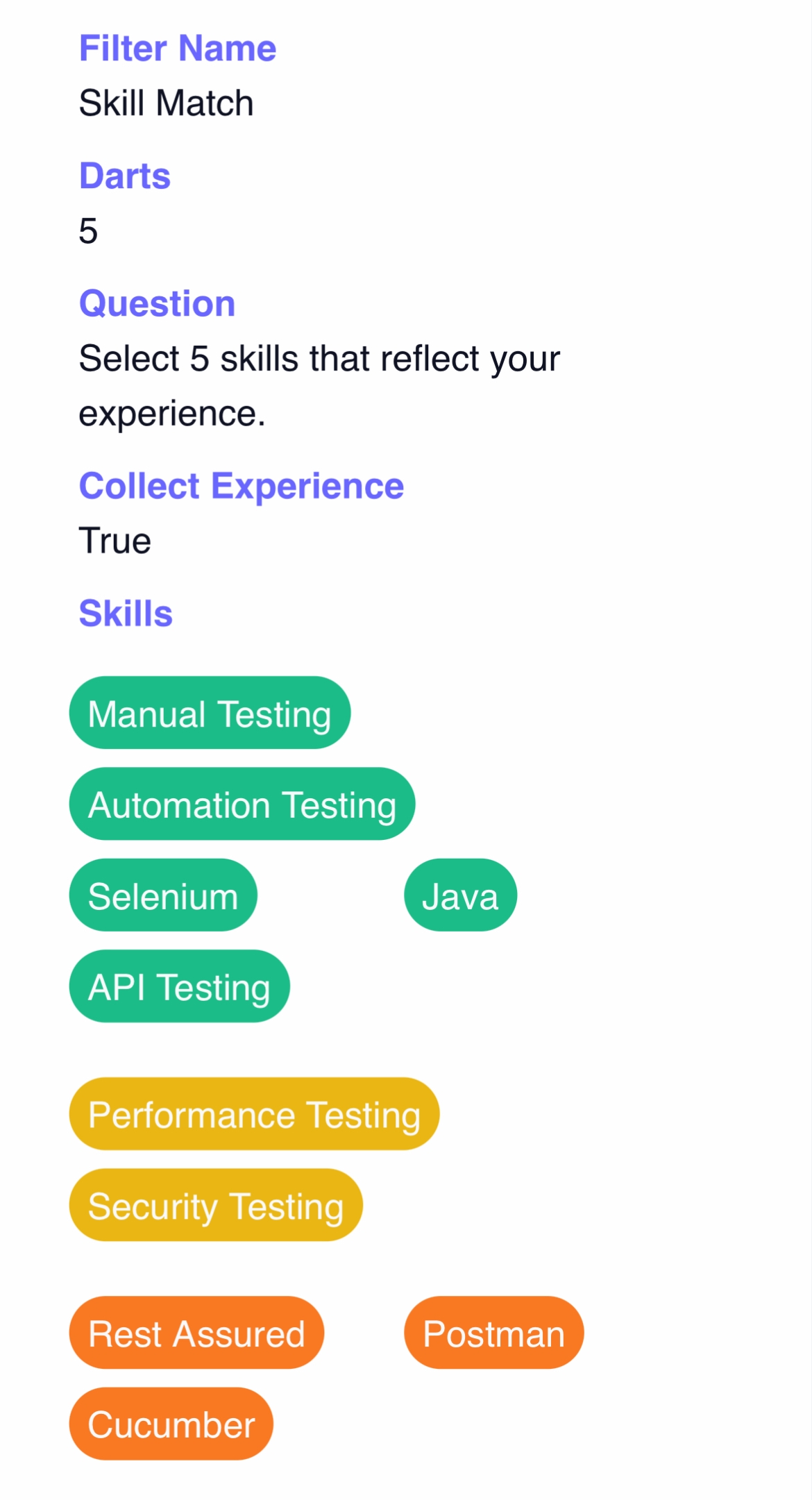Viewport: 812px width, 1500px height.
Task: Select the Performance Testing chip
Action: [254, 1114]
